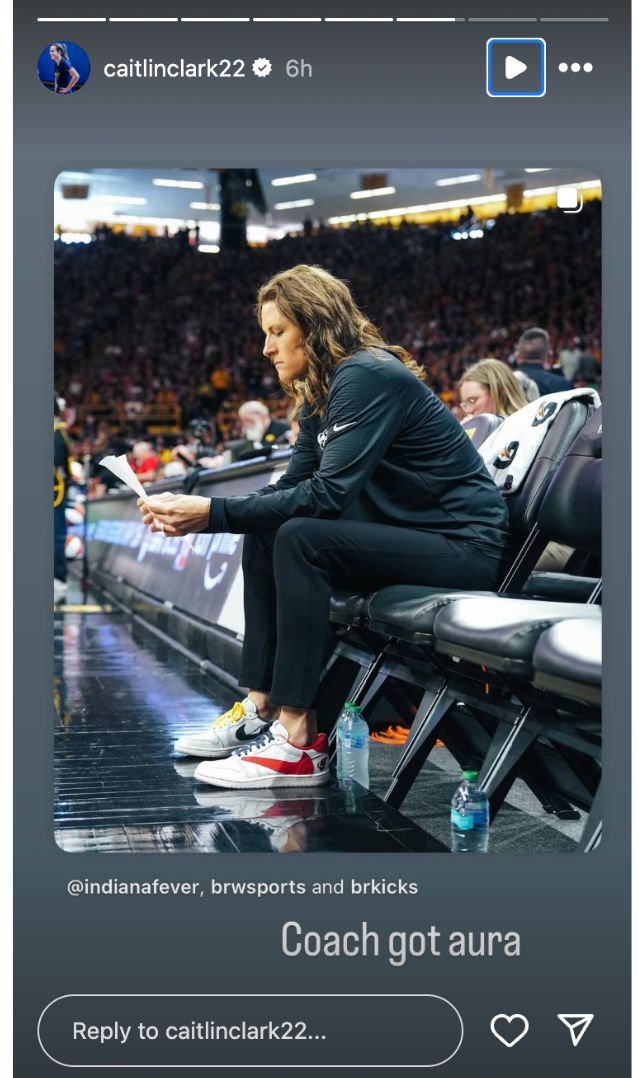Open caitlinclark22's profile picture
The image size is (638, 1078).
(64, 68)
